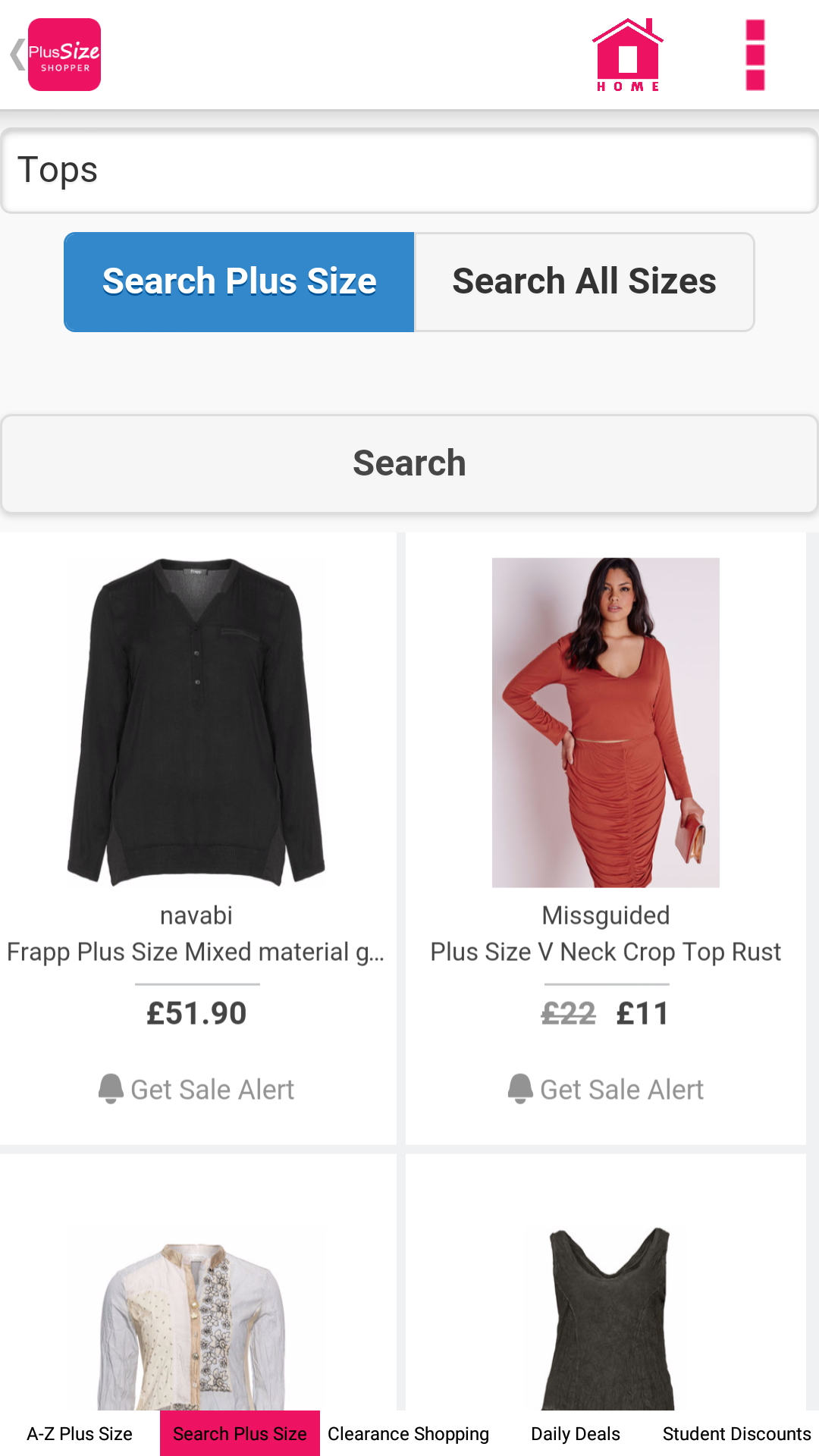The image size is (819, 1456).
Task: Tap the £11 sale price on the Missguided top
Action: tap(642, 1012)
